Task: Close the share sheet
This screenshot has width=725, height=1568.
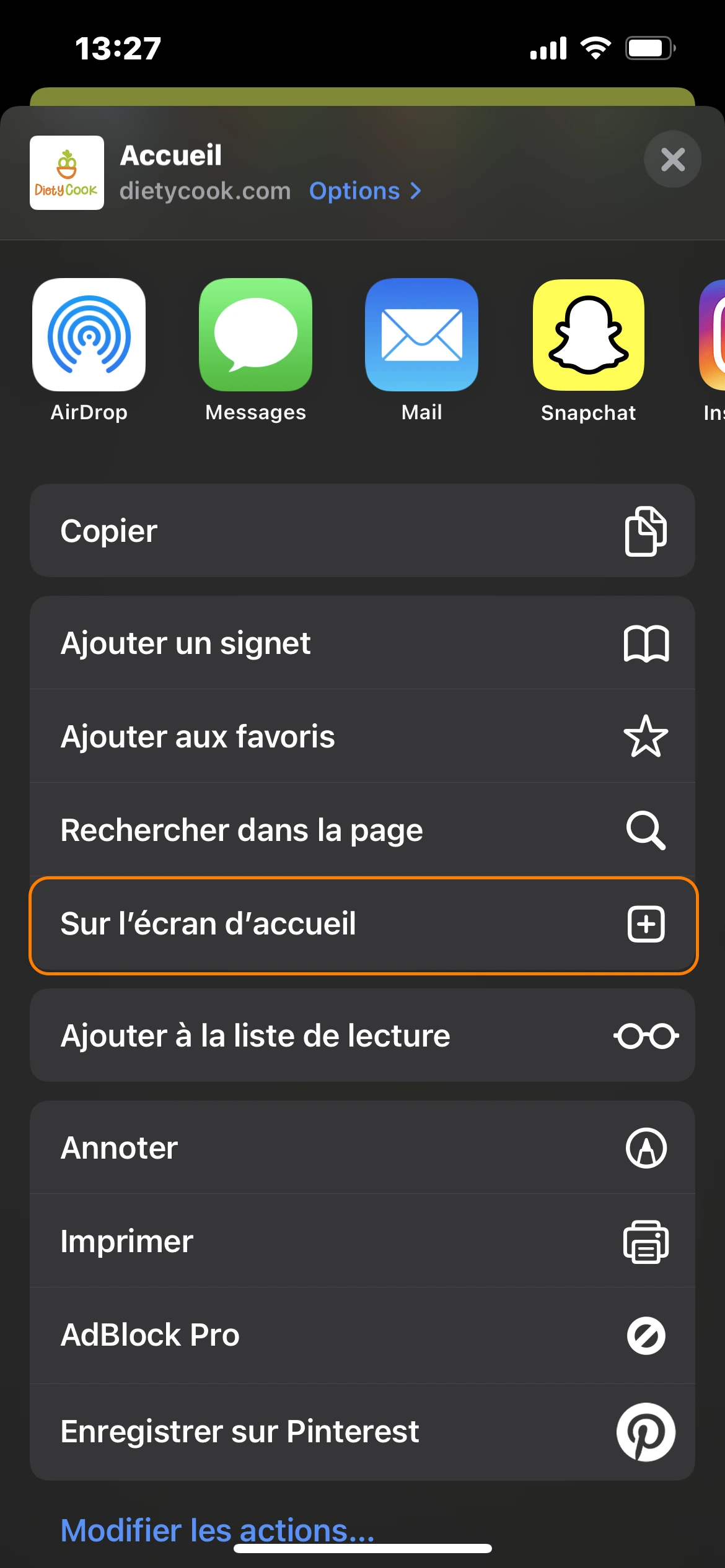Action: (672, 160)
